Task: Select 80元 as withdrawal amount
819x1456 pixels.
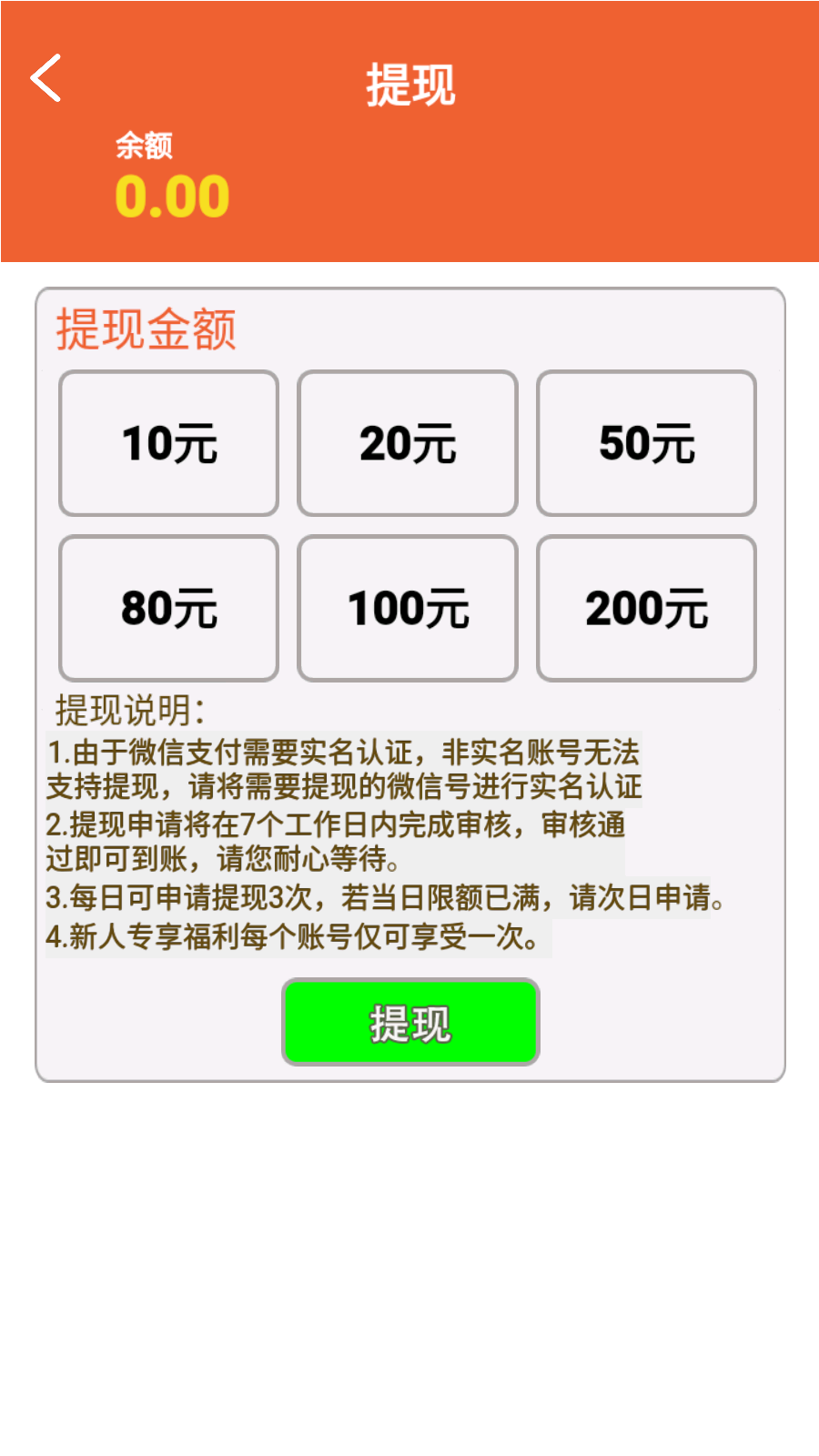Action: pyautogui.click(x=168, y=608)
